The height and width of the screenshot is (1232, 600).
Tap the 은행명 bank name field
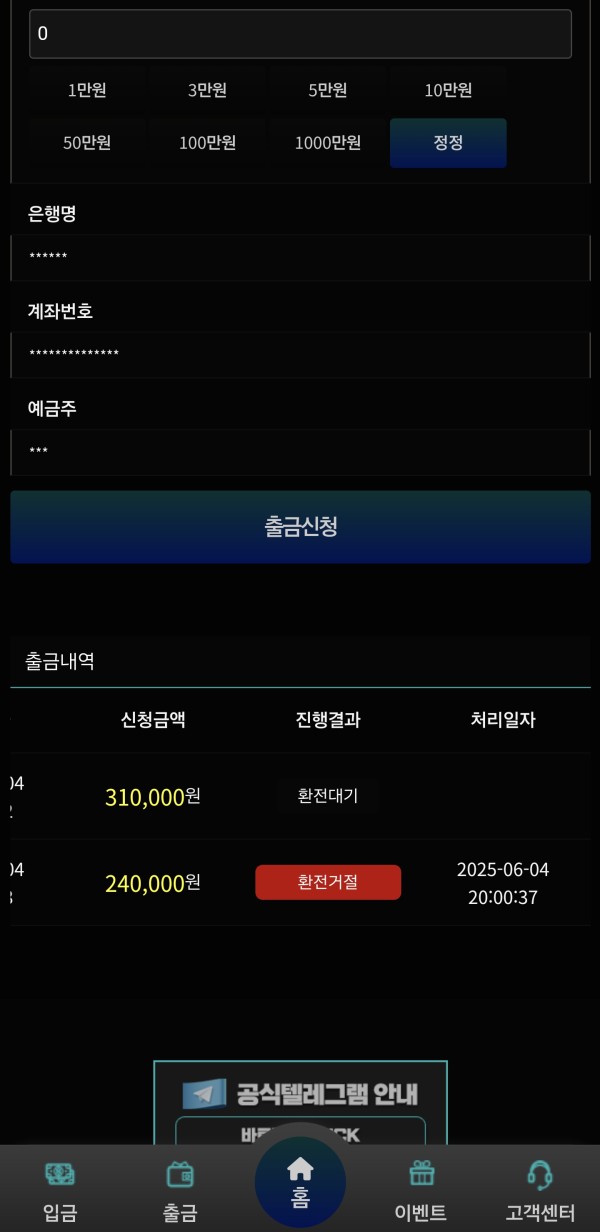[300, 257]
